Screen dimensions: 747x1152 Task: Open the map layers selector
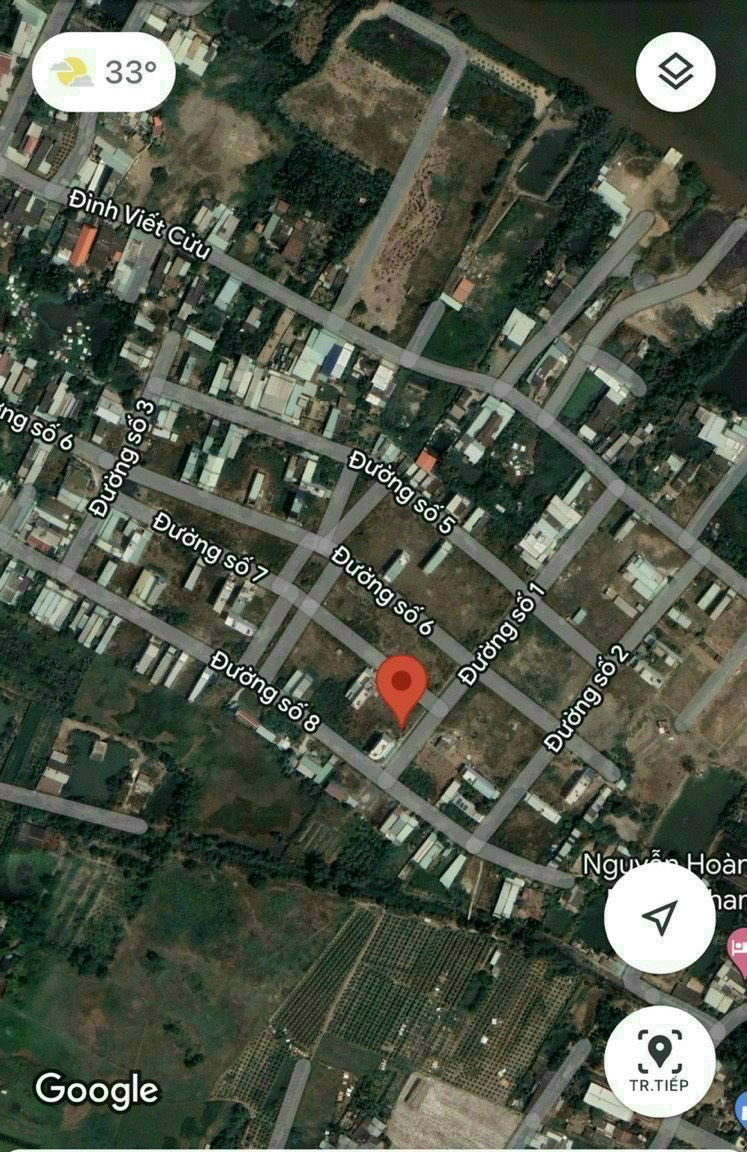[676, 71]
